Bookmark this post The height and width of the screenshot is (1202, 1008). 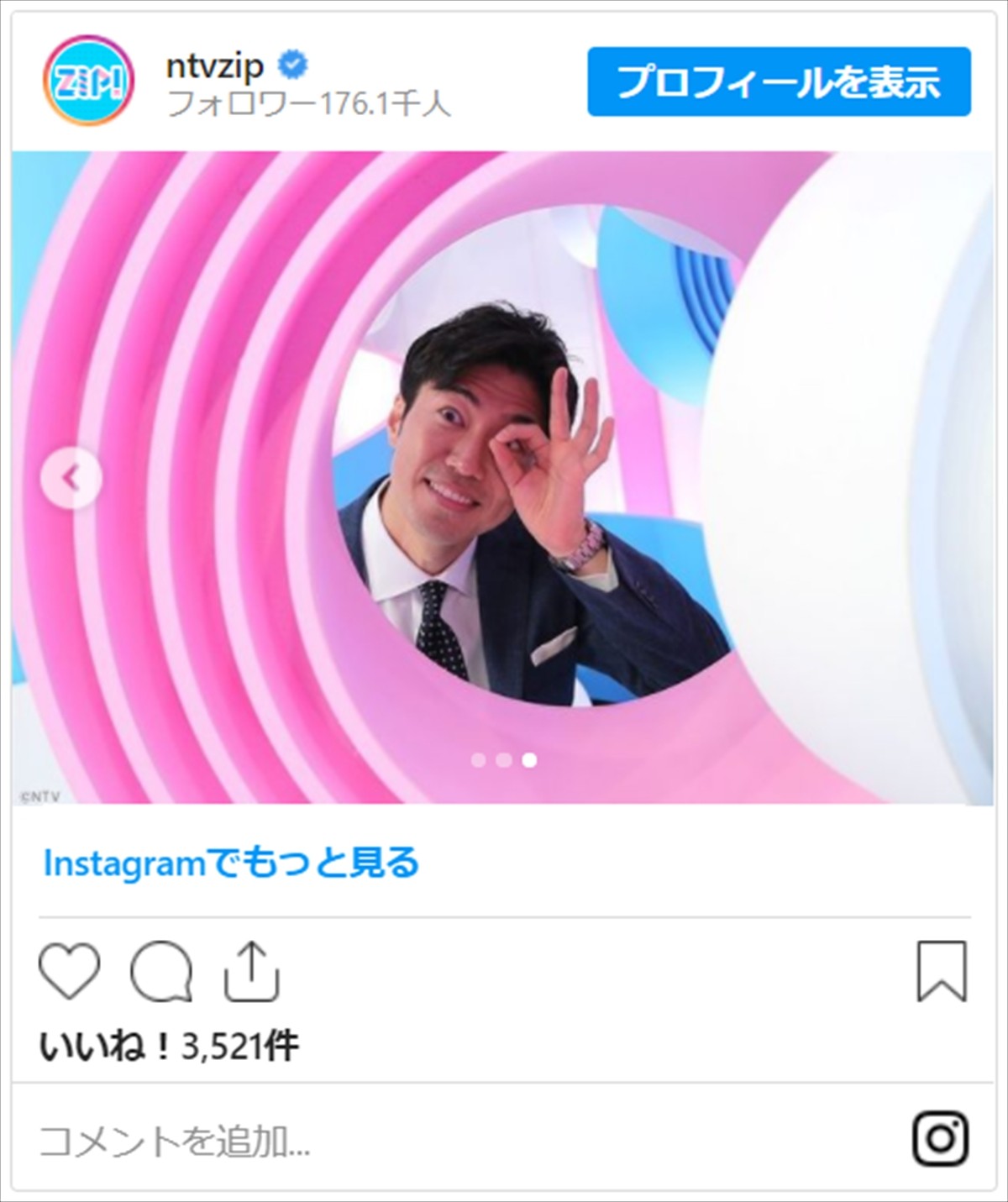(x=942, y=972)
